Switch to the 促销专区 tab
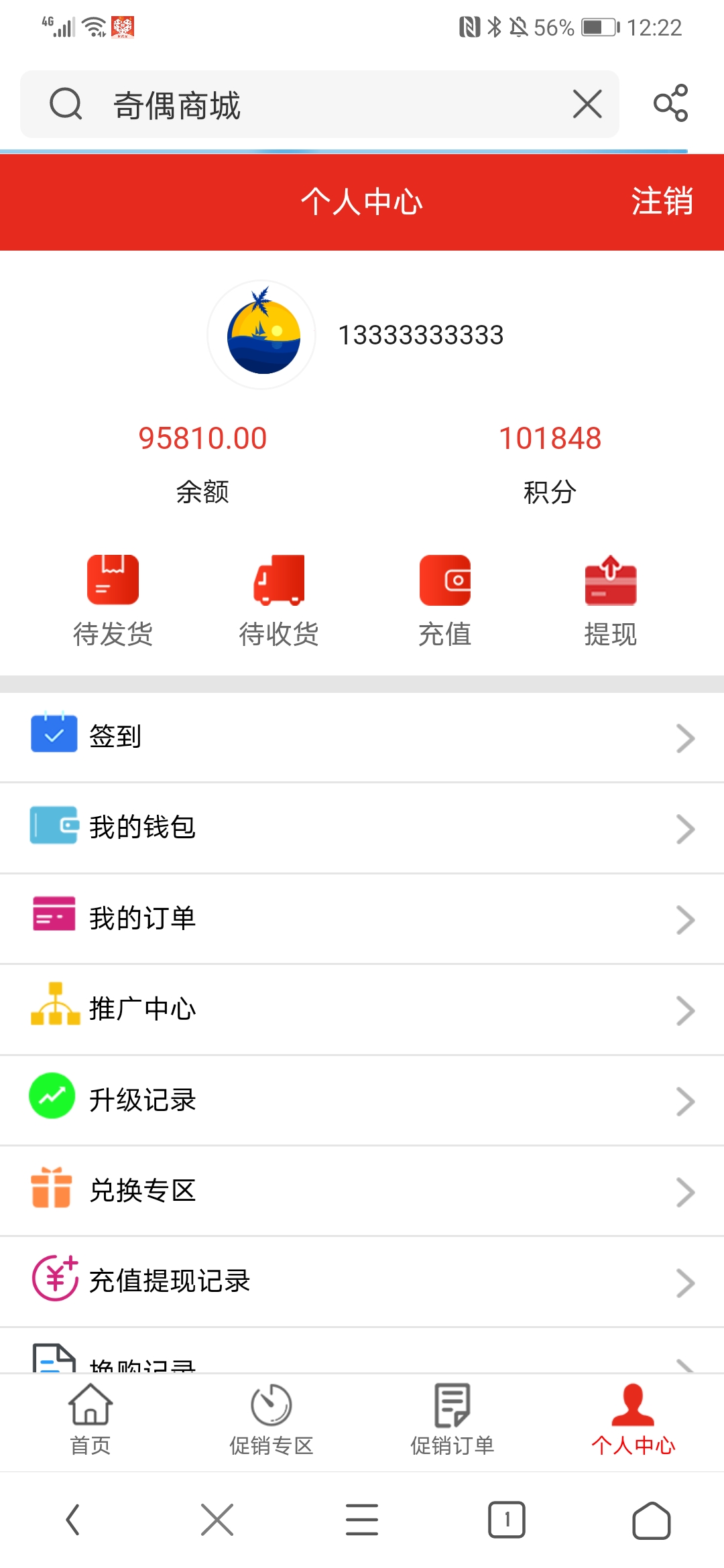This screenshot has width=724, height=1568. click(x=271, y=1420)
